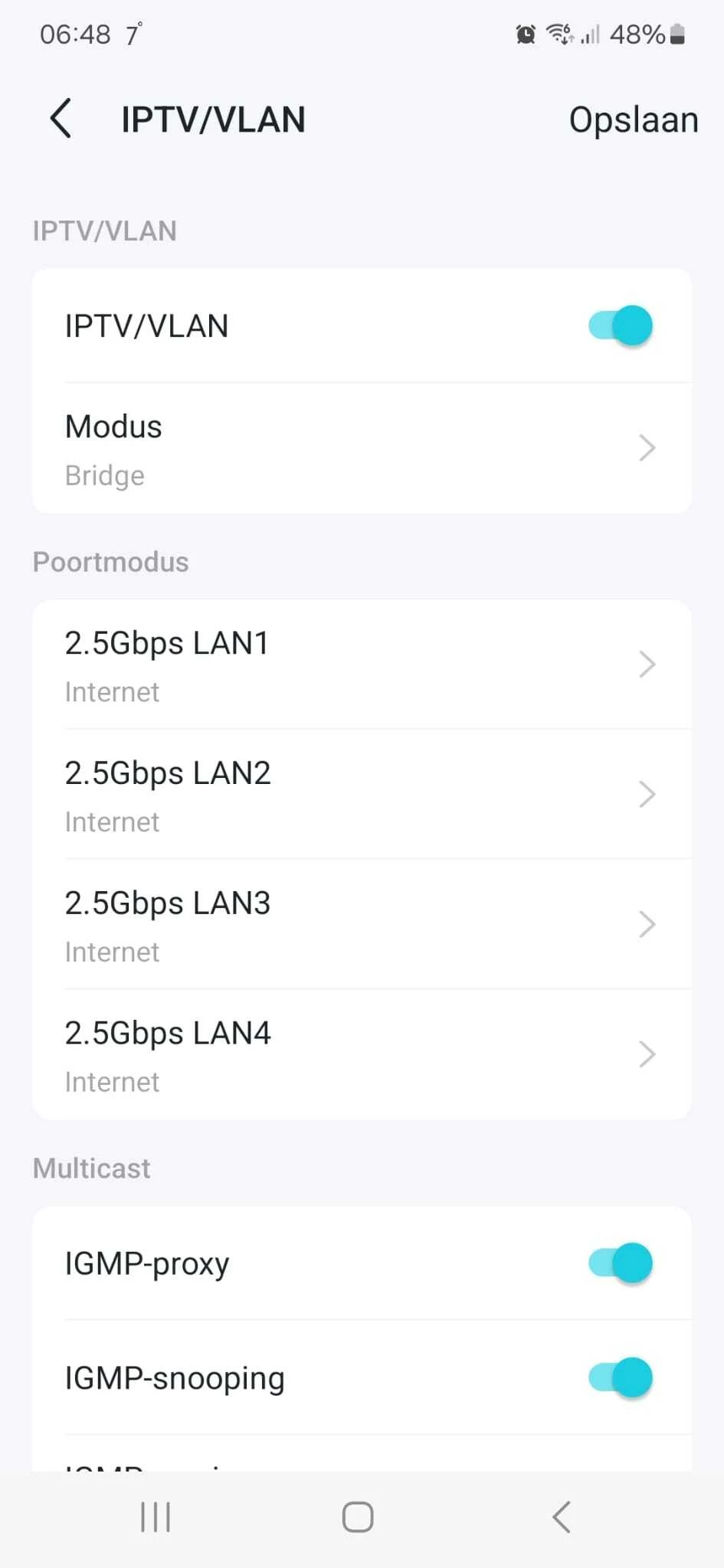Viewport: 724px width, 1568px height.
Task: Open the recent apps overview
Action: pyautogui.click(x=156, y=1517)
